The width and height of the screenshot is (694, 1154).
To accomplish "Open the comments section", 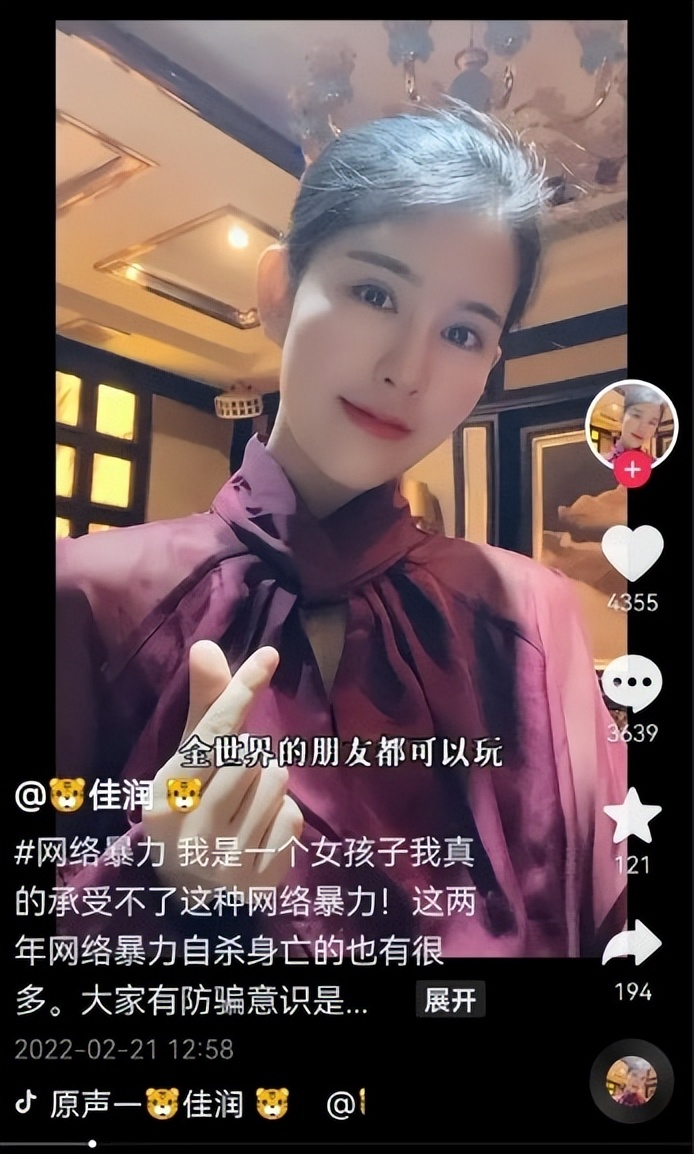I will 631,685.
